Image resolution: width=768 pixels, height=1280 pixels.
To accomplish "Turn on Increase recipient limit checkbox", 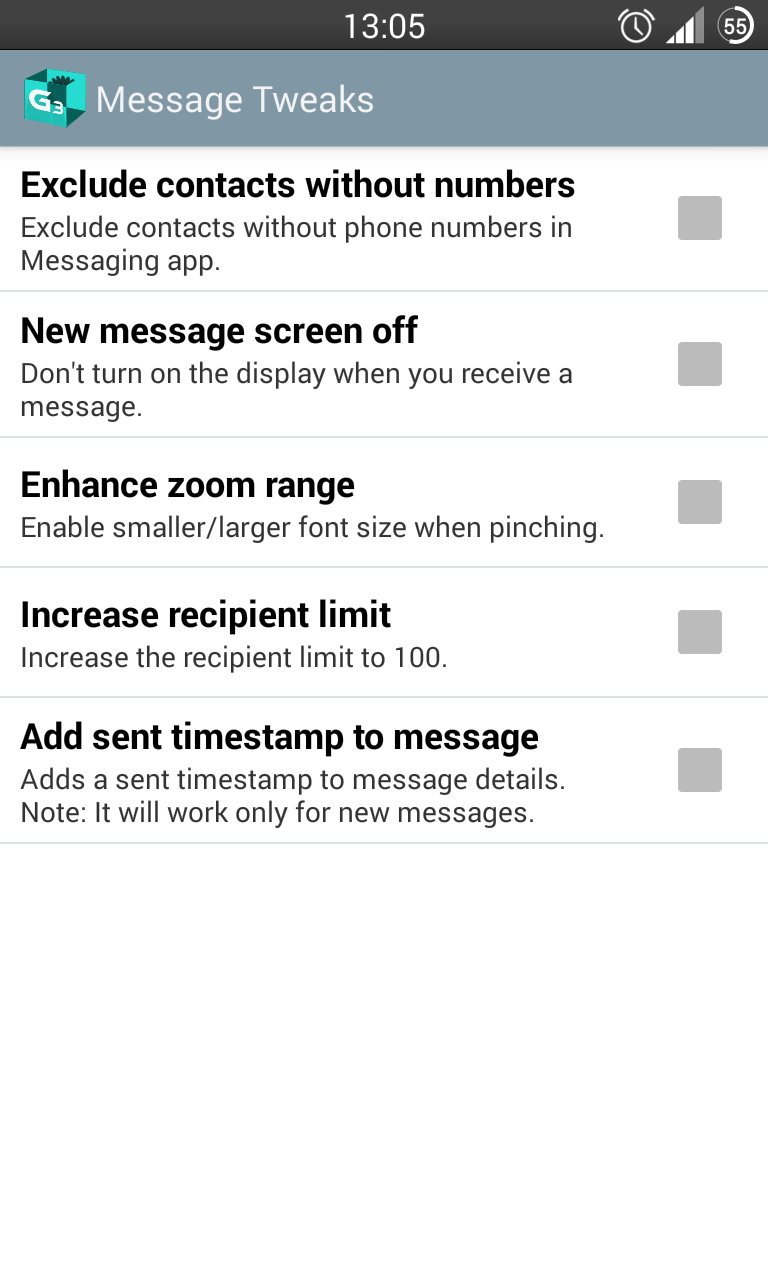I will tap(700, 632).
